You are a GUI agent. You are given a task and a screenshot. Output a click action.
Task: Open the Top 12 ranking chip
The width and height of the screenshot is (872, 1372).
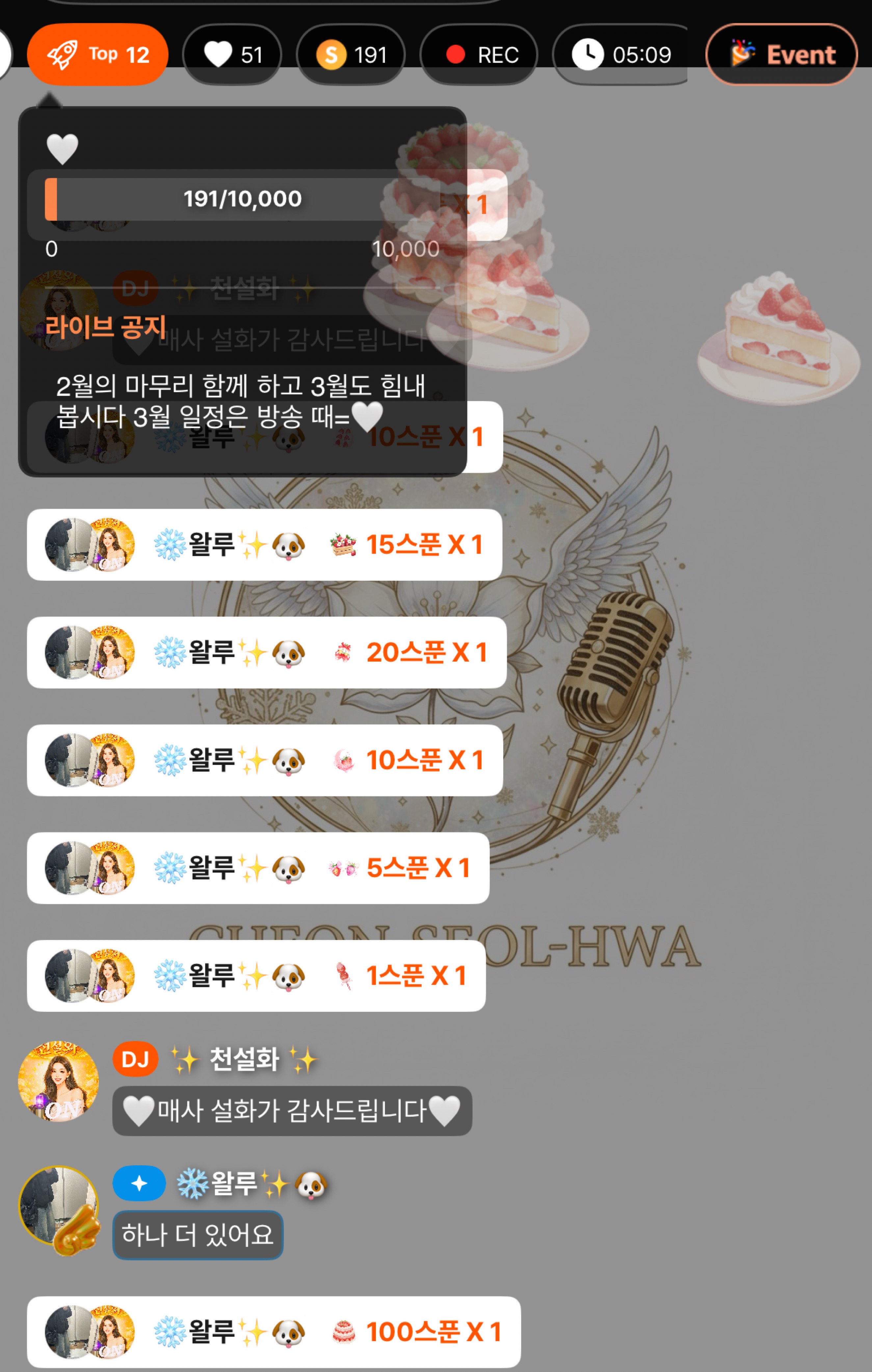pyautogui.click(x=97, y=55)
